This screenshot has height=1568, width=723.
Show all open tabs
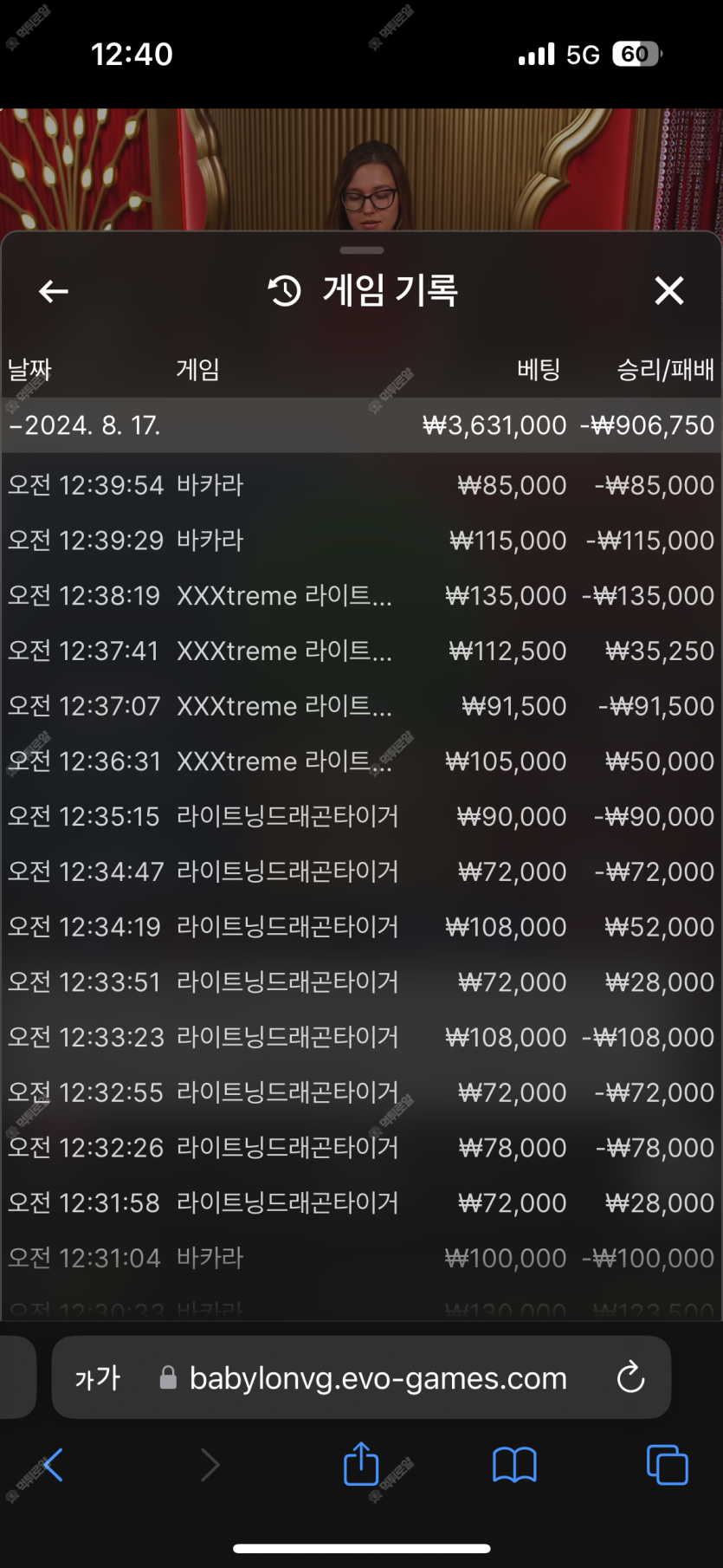[x=668, y=1465]
